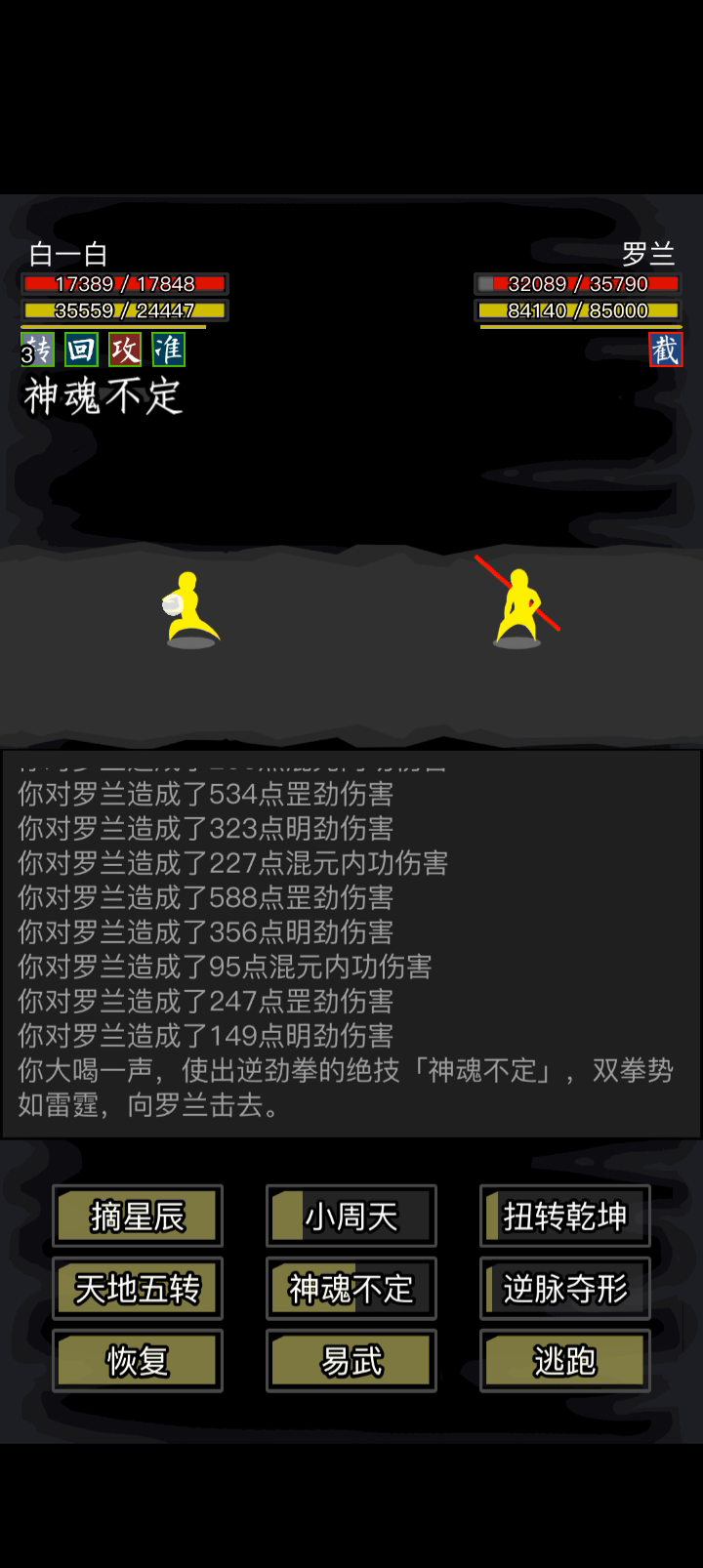Check the 回 status buff icon

click(82, 350)
